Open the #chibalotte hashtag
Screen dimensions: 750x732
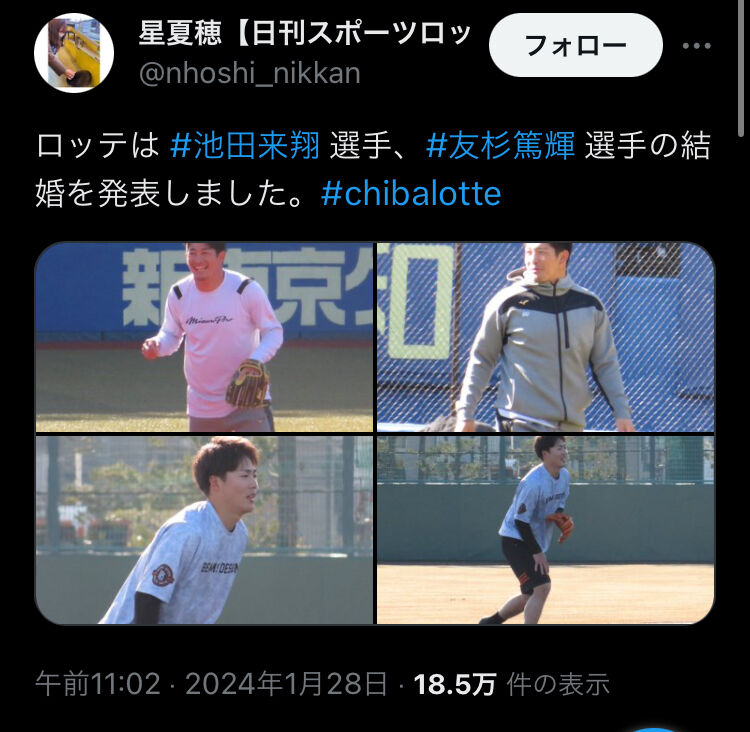coord(411,194)
